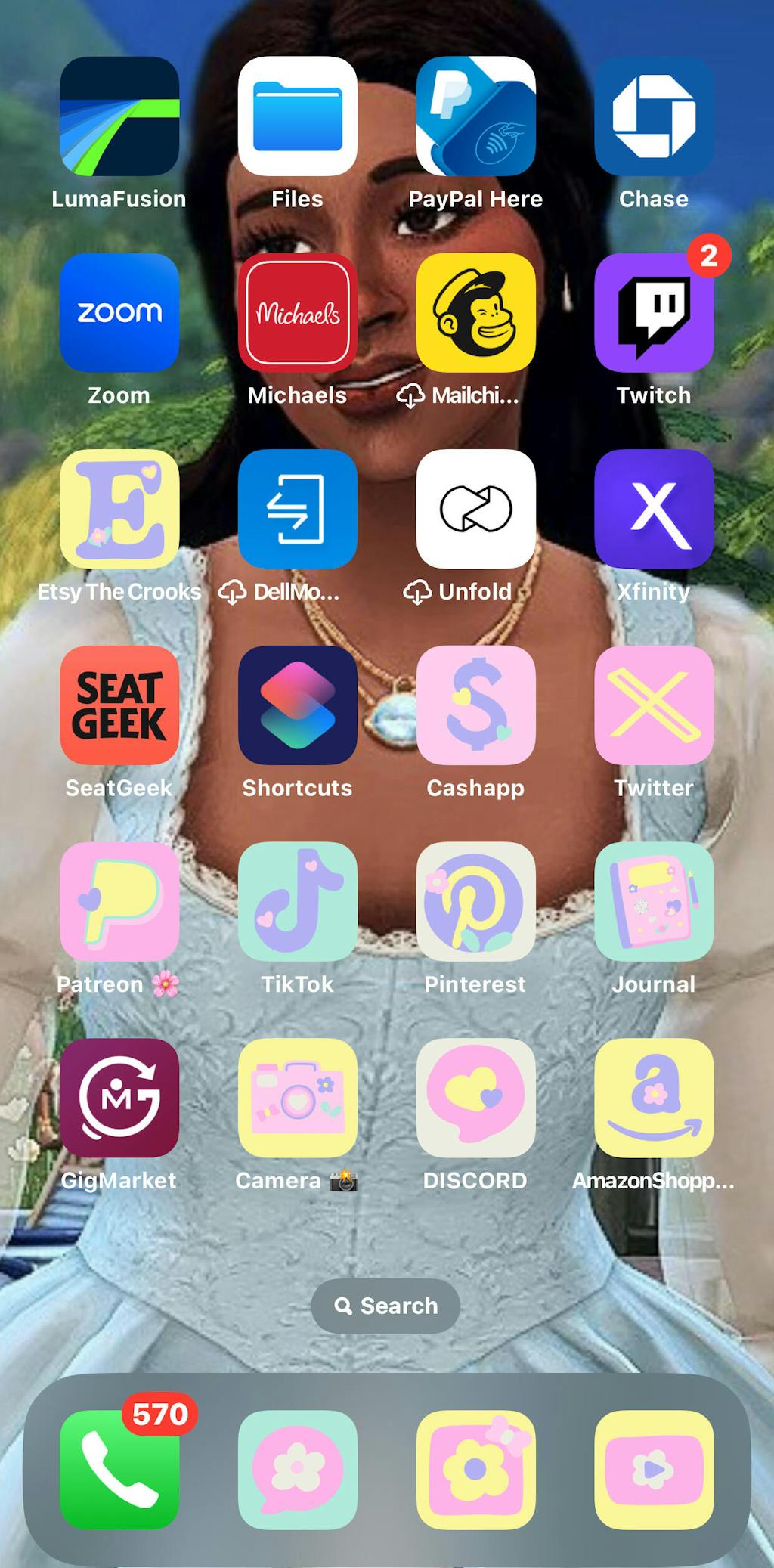Open the Unfold app
The width and height of the screenshot is (774, 1568).
(476, 509)
